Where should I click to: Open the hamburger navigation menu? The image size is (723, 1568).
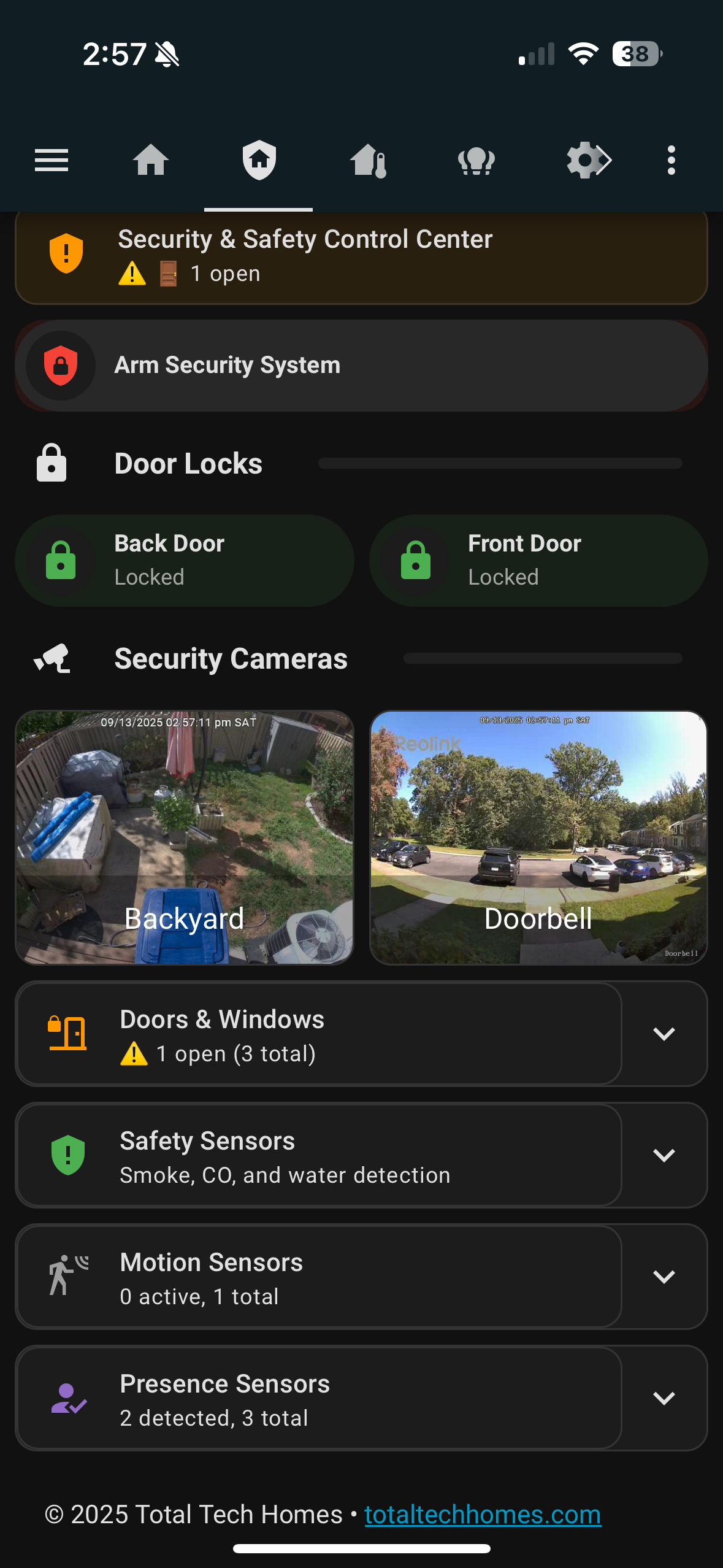click(52, 160)
